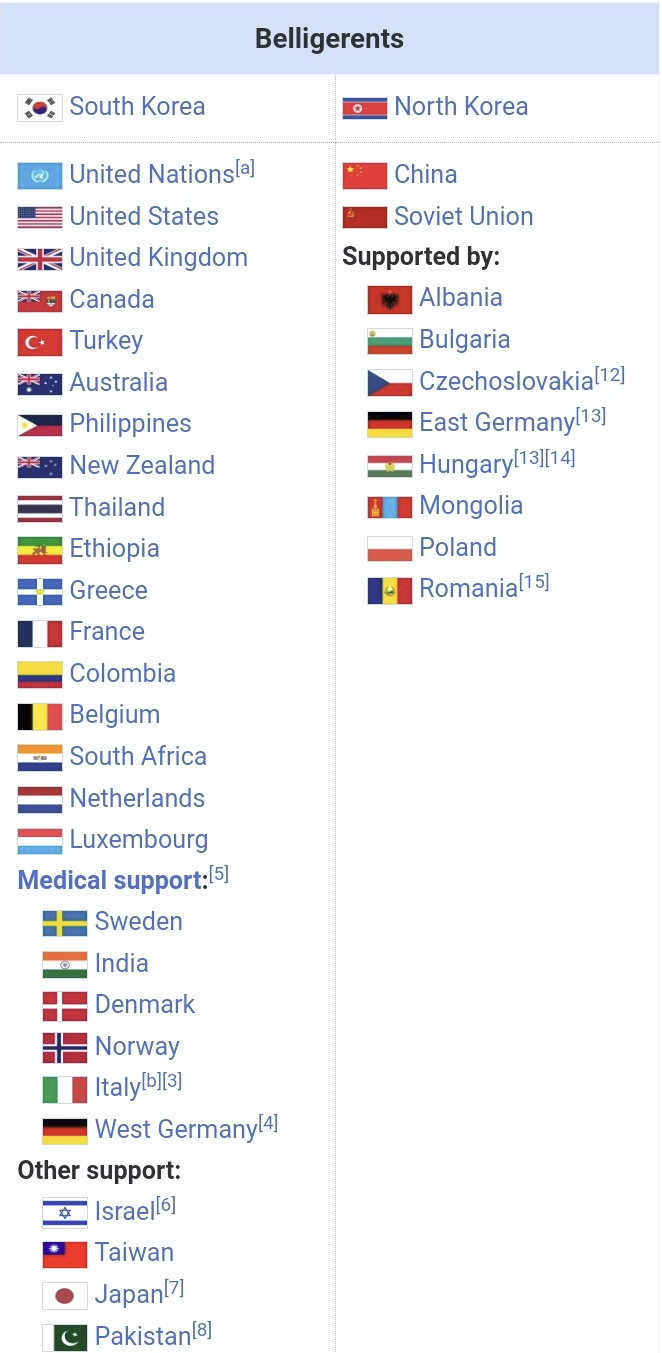Tap the Mongolia link

471,506
